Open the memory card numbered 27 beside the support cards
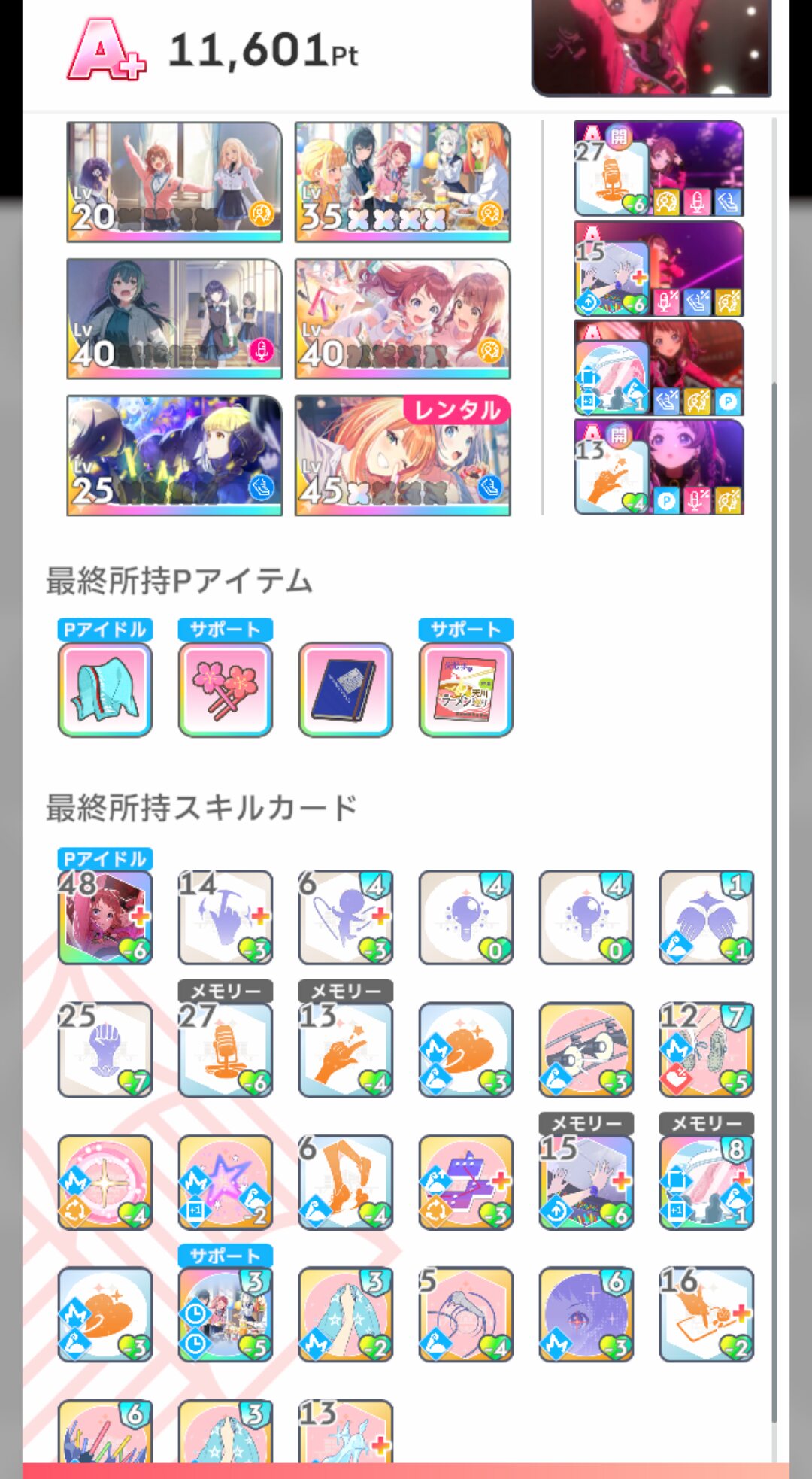Screen dimensions: 812x1479 (659, 169)
